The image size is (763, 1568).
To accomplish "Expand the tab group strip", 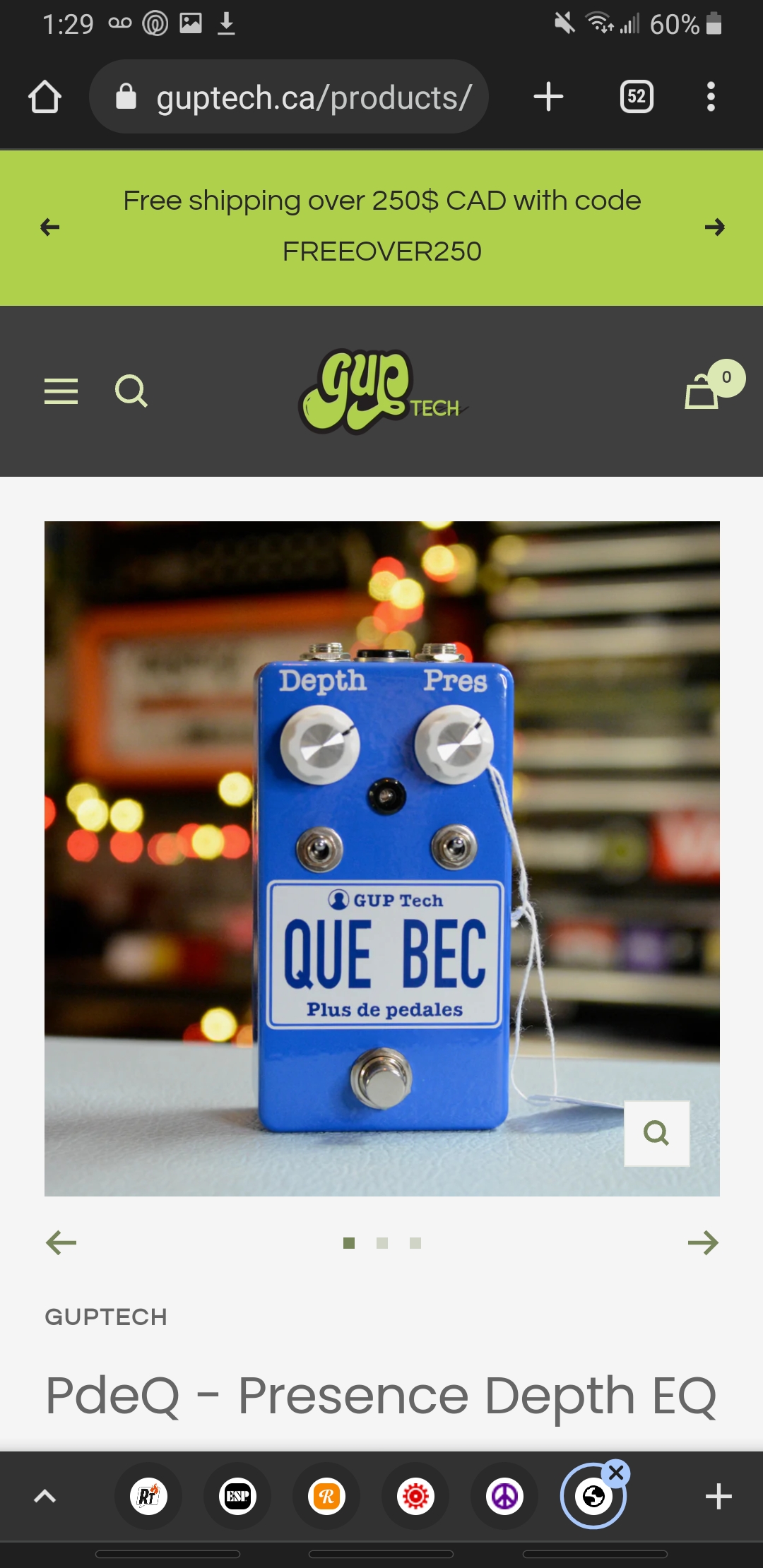I will pos(45,1496).
